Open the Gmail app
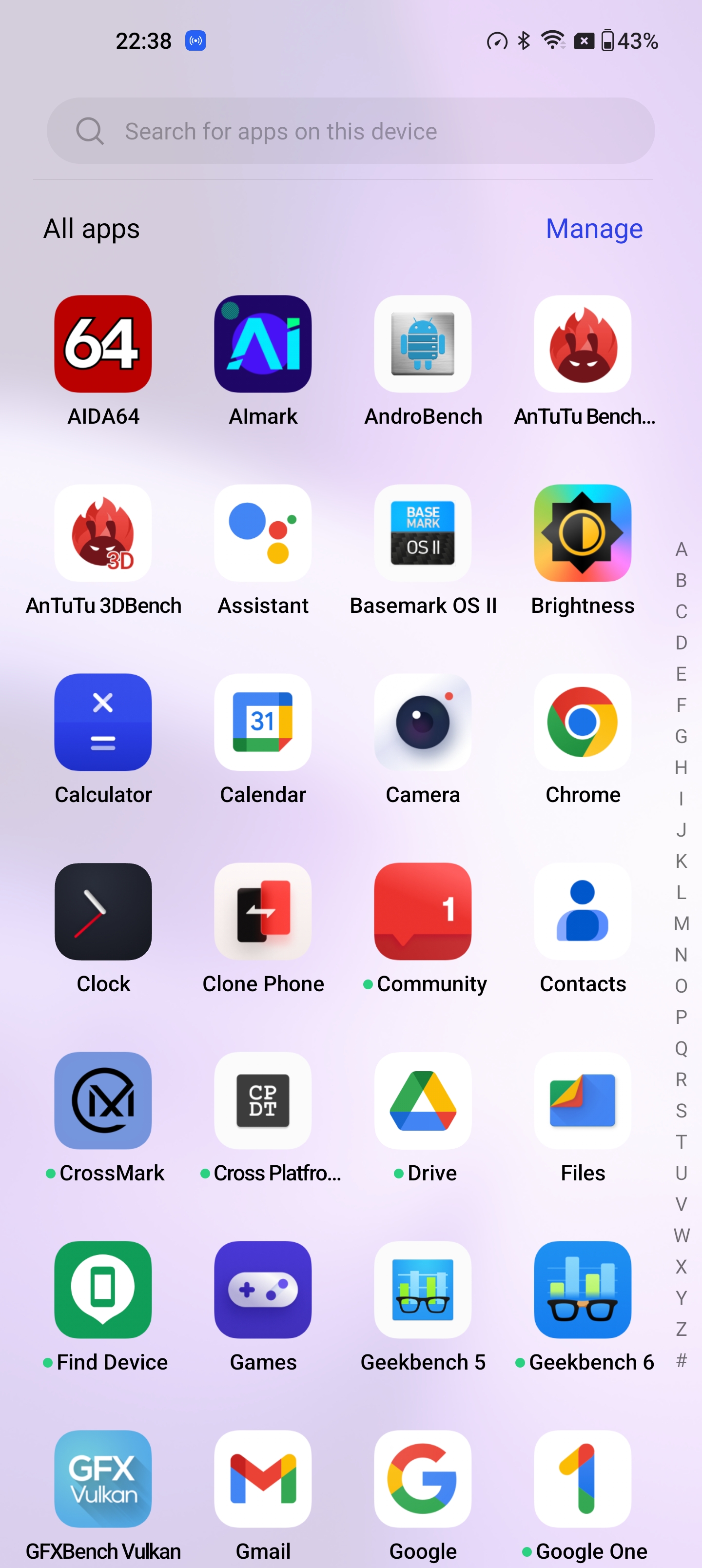The height and width of the screenshot is (1568, 702). (x=263, y=1478)
